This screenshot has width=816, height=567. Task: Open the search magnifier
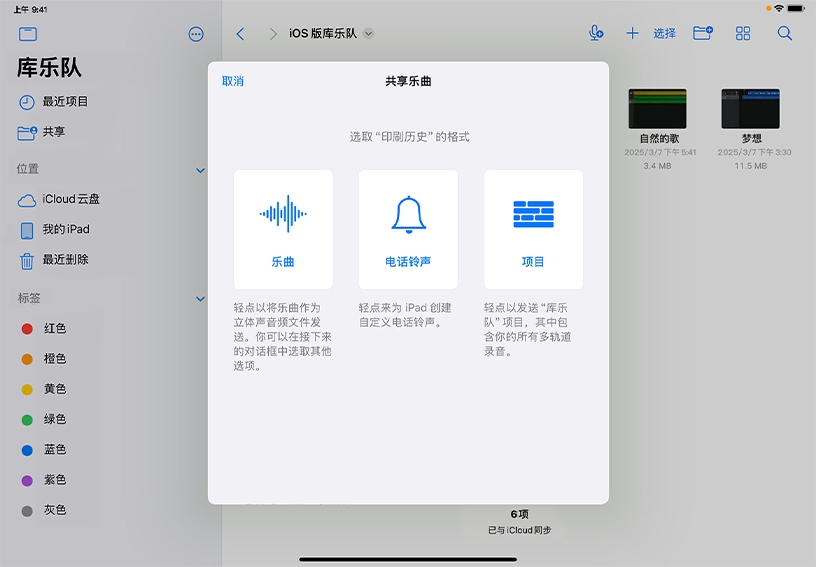click(x=785, y=34)
